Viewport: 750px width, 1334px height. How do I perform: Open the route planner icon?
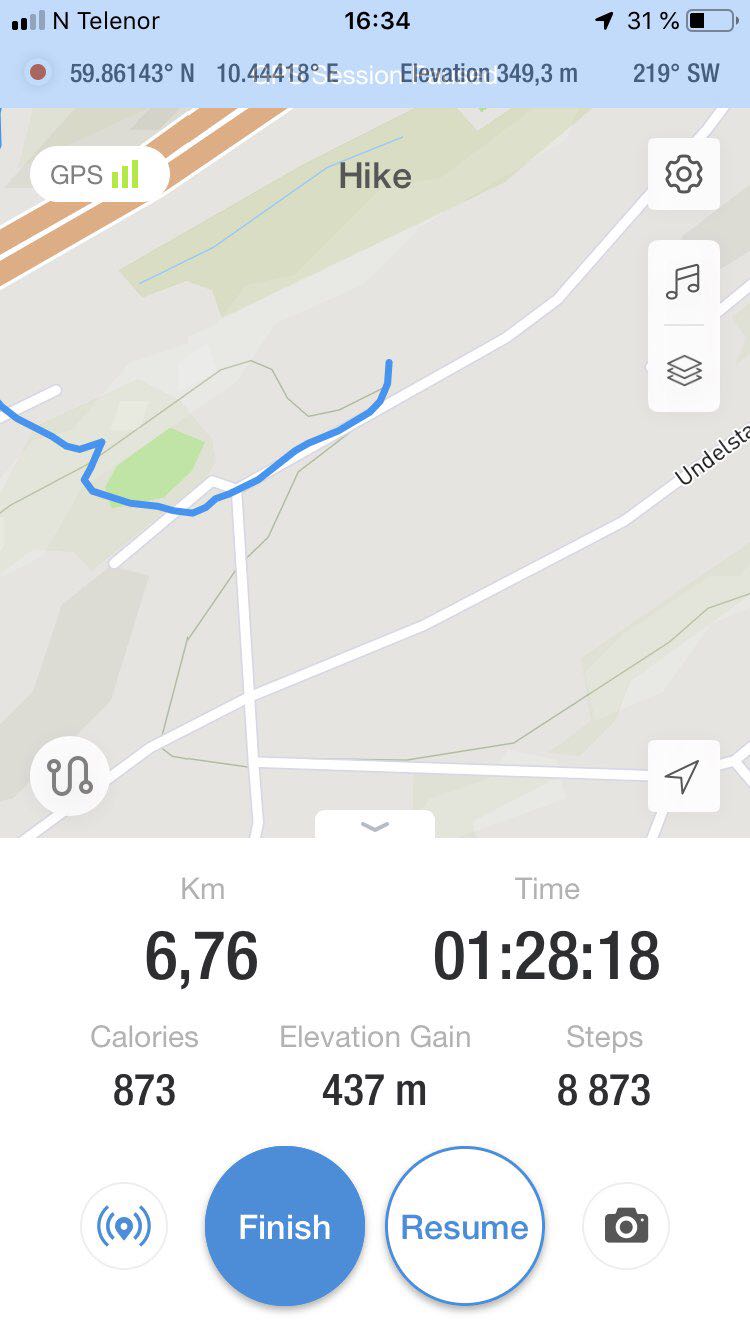(x=69, y=776)
